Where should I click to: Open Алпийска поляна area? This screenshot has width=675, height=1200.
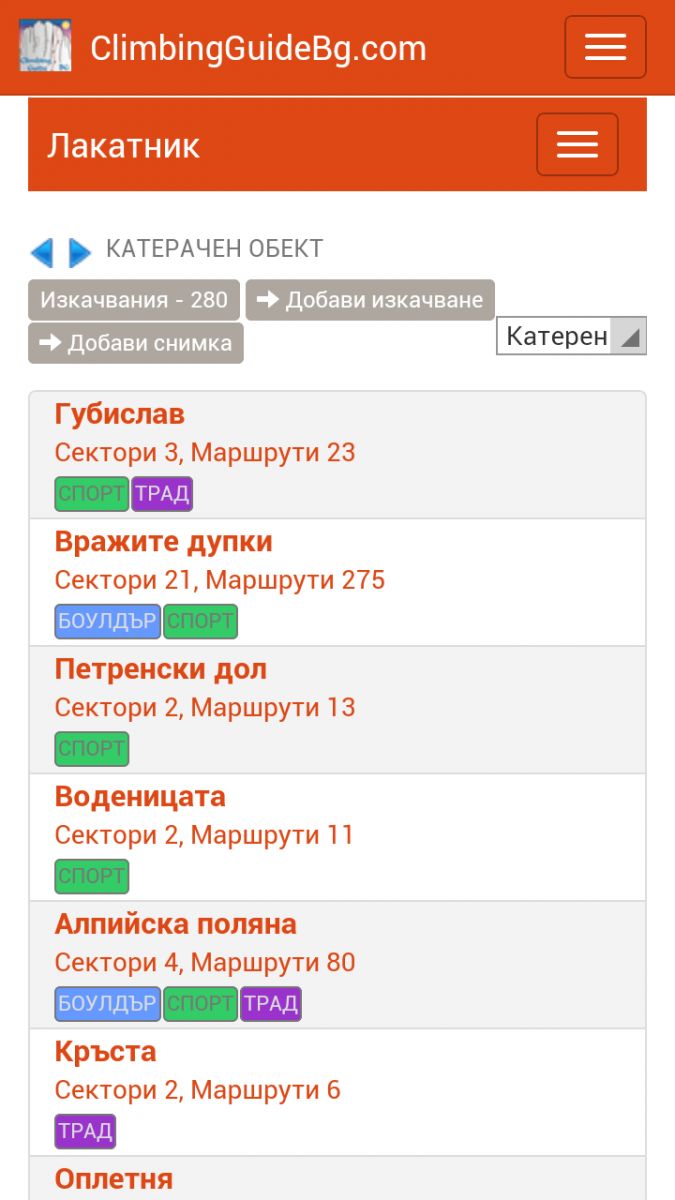click(175, 924)
